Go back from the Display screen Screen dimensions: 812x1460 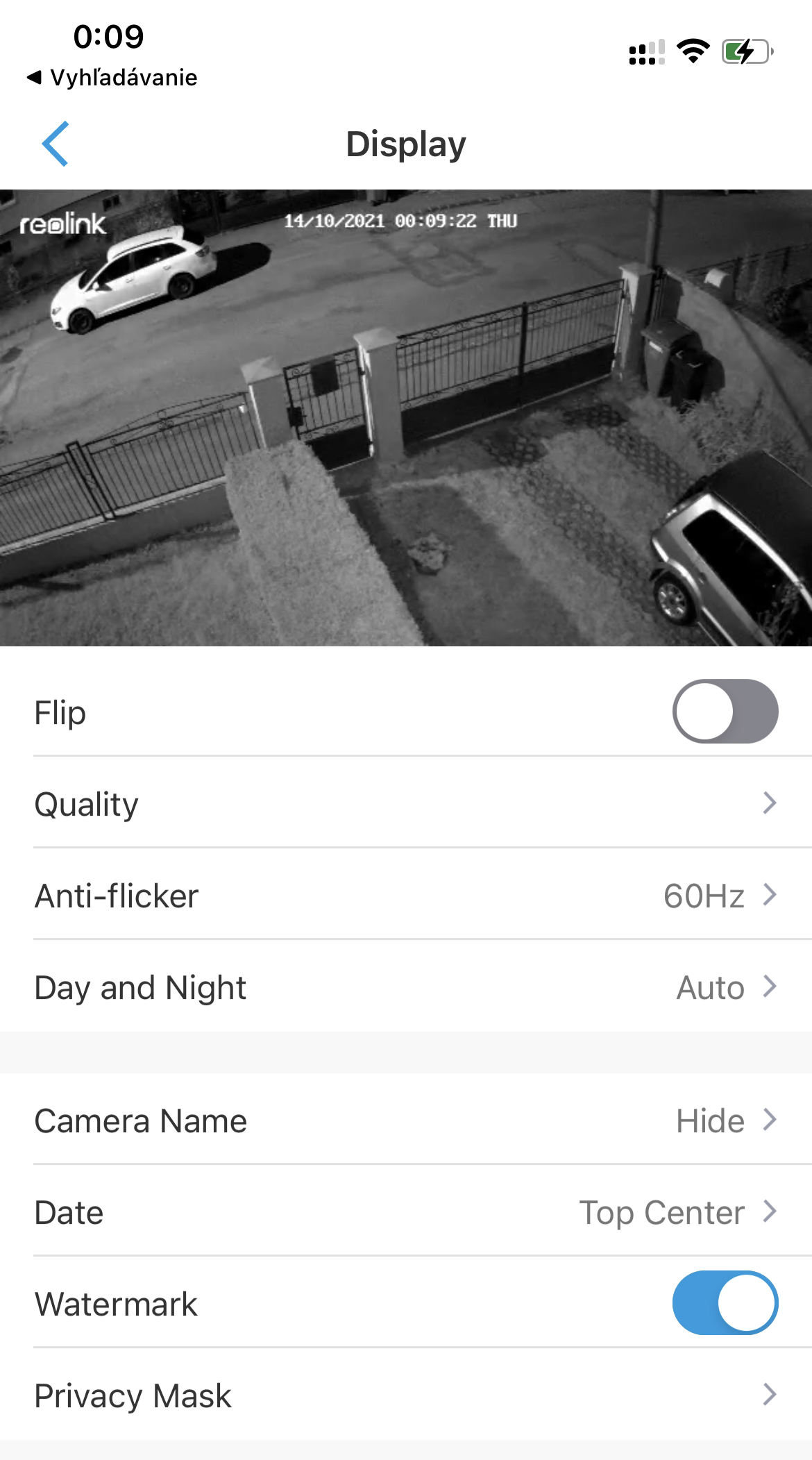pyautogui.click(x=56, y=144)
